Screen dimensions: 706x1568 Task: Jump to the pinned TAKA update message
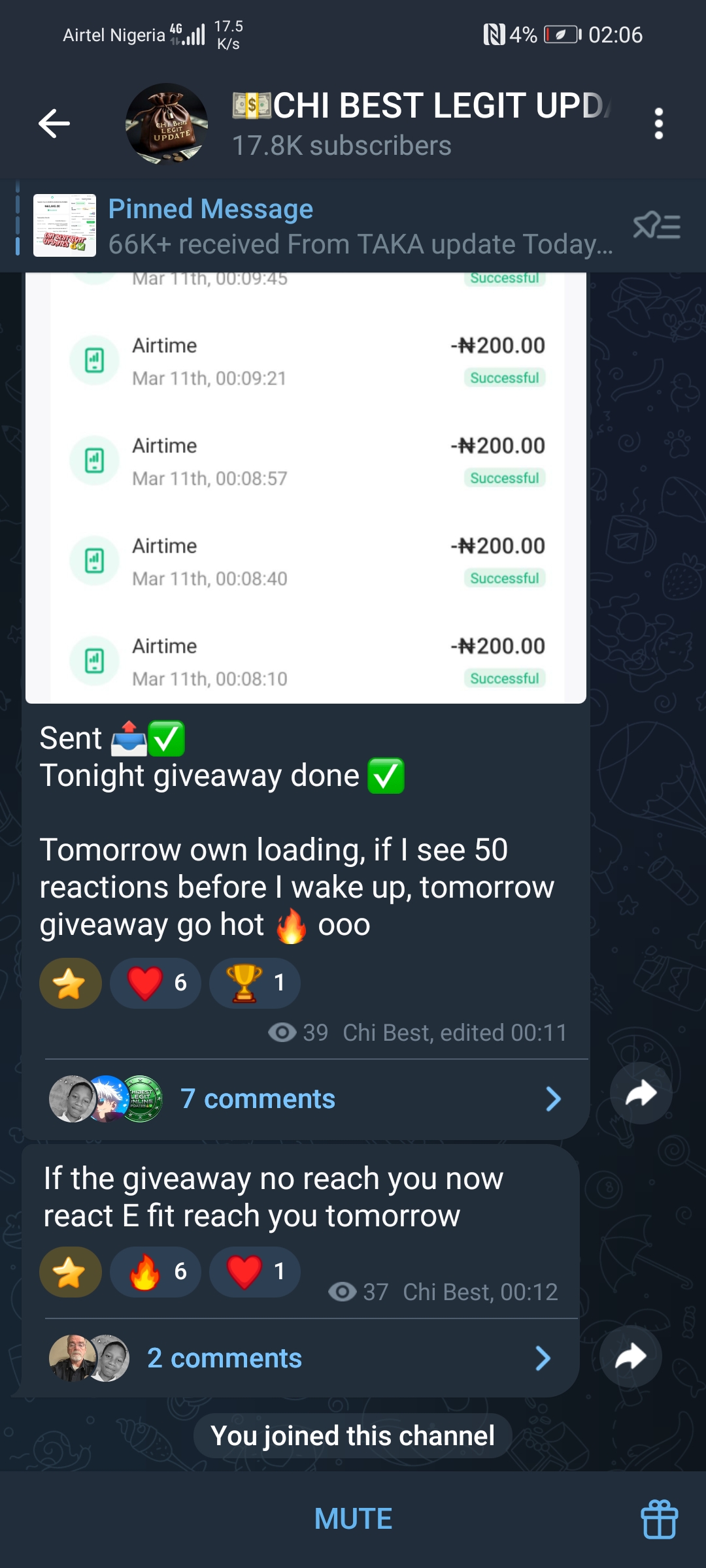click(360, 226)
